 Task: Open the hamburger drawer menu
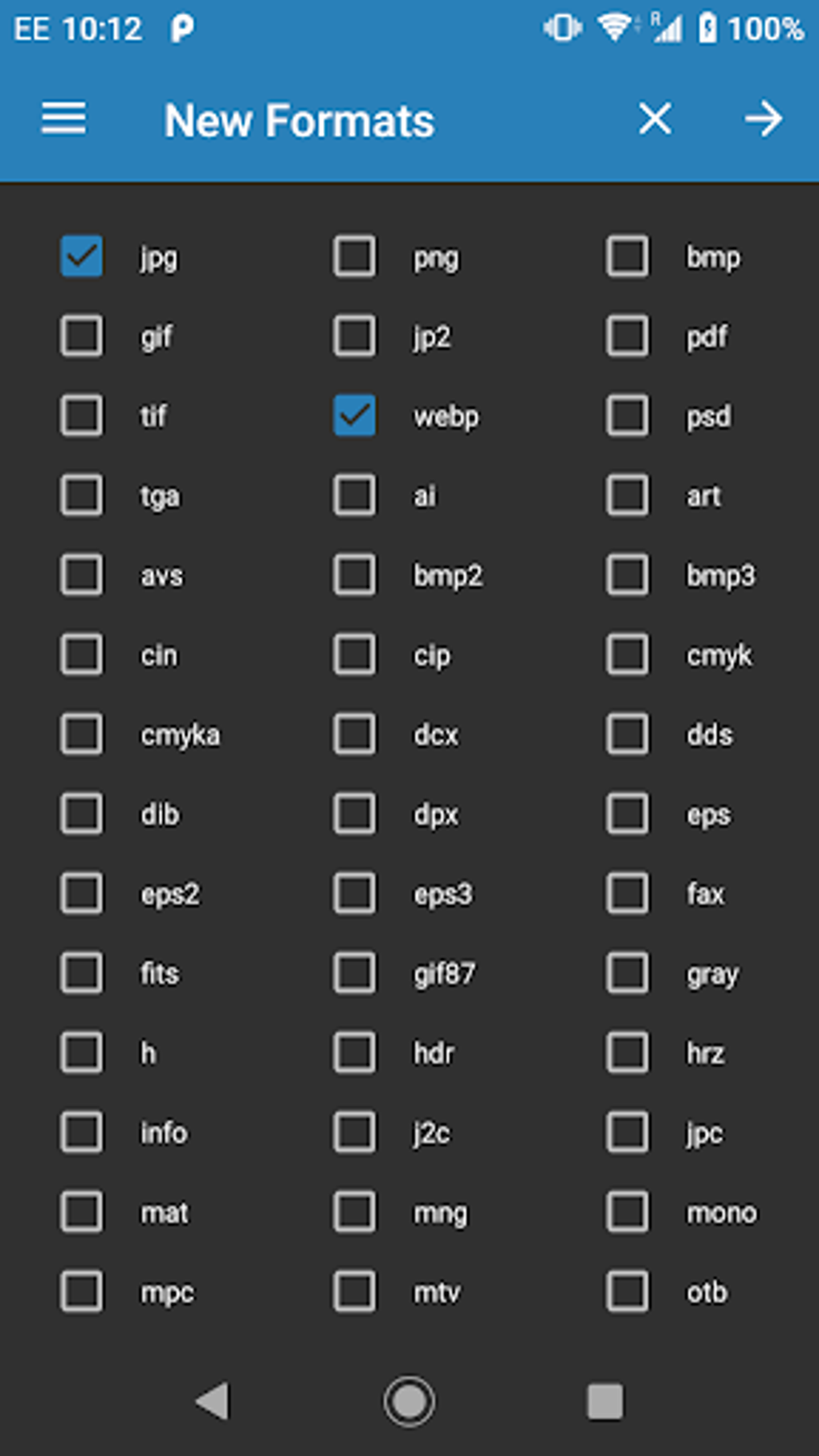coord(63,119)
